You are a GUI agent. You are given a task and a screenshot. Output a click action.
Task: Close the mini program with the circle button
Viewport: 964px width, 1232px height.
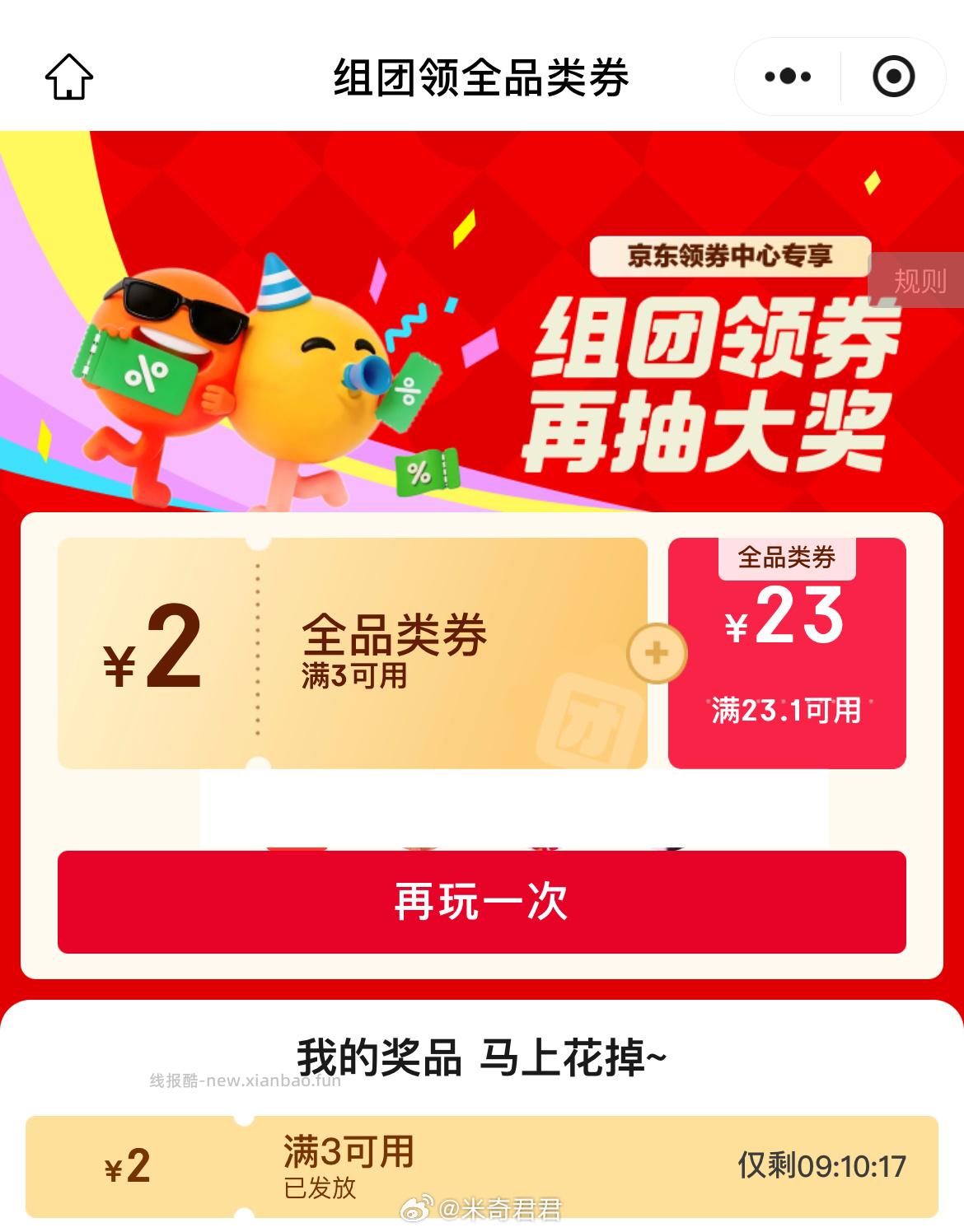(893, 77)
